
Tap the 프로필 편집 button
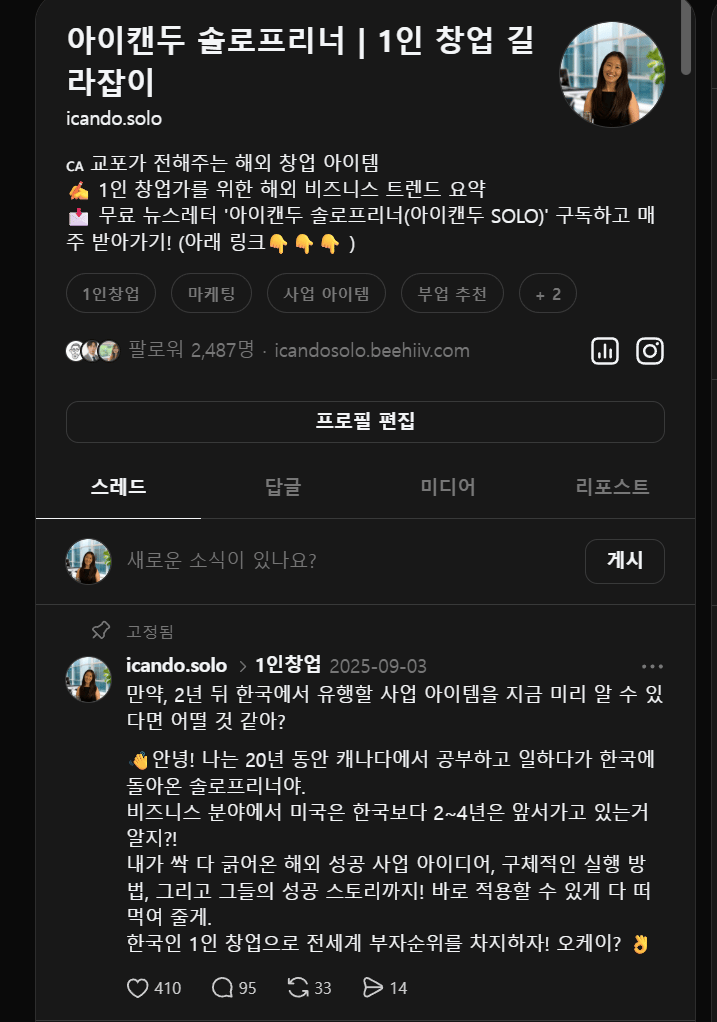[x=365, y=421]
